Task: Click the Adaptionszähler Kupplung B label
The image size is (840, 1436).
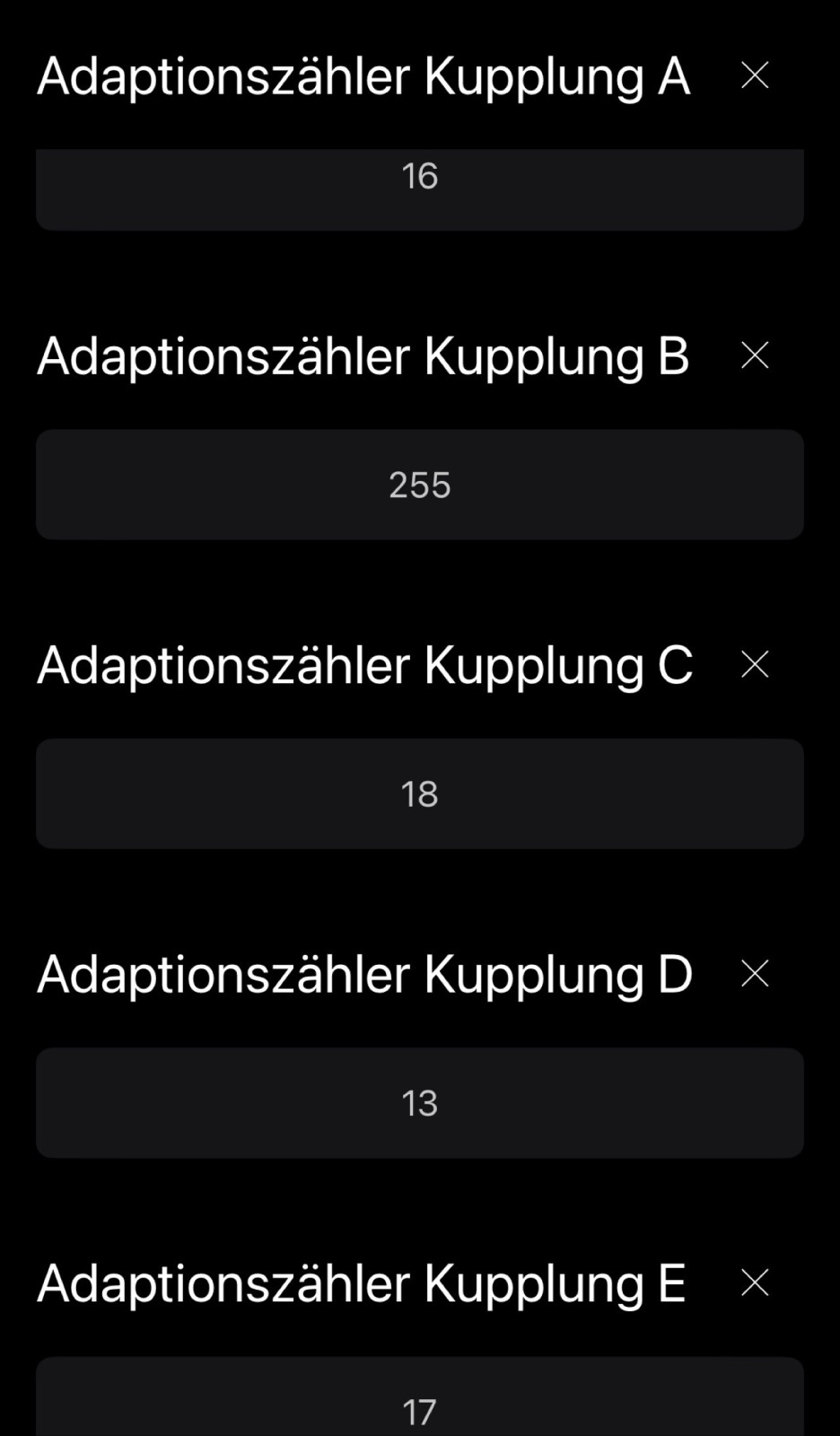Action: pyautogui.click(x=363, y=355)
